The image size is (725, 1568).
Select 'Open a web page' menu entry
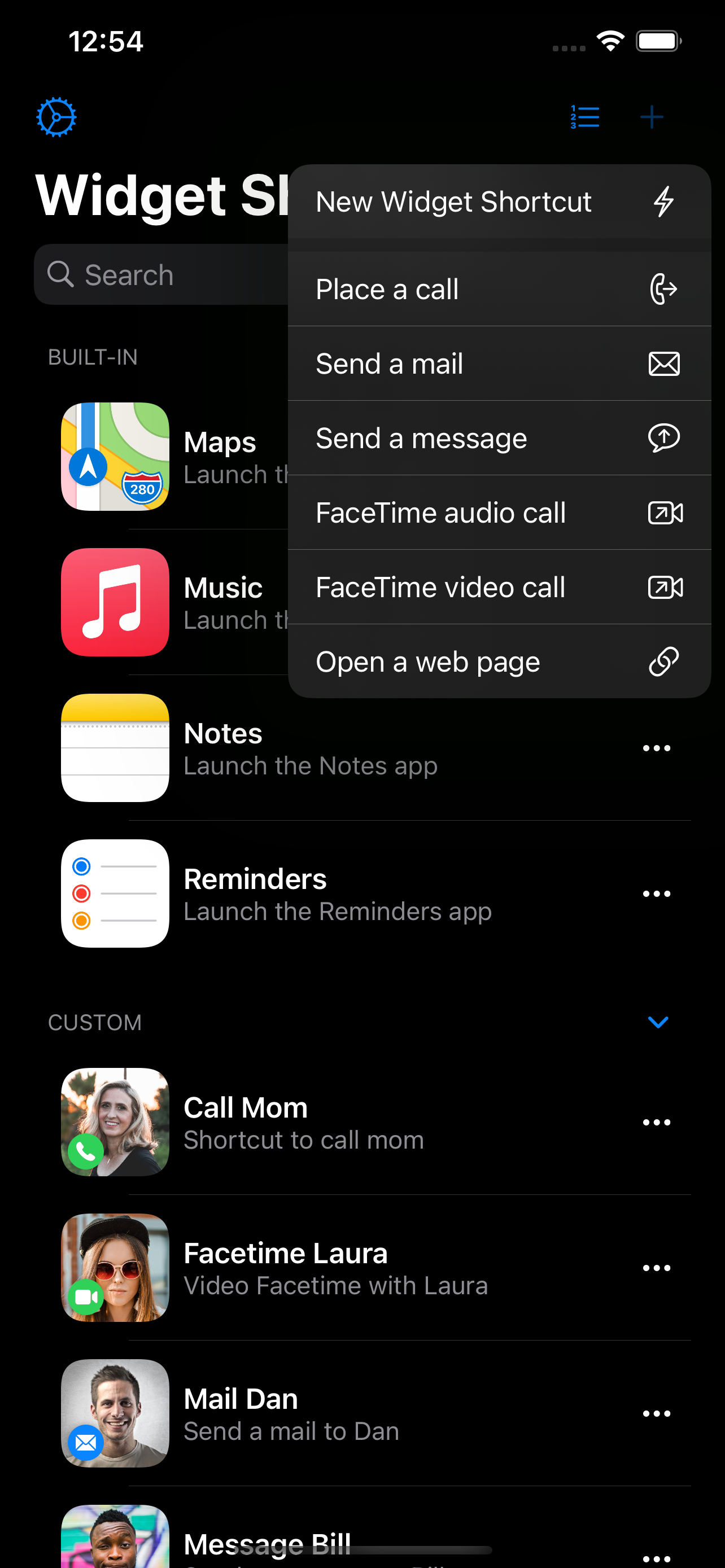click(x=427, y=660)
